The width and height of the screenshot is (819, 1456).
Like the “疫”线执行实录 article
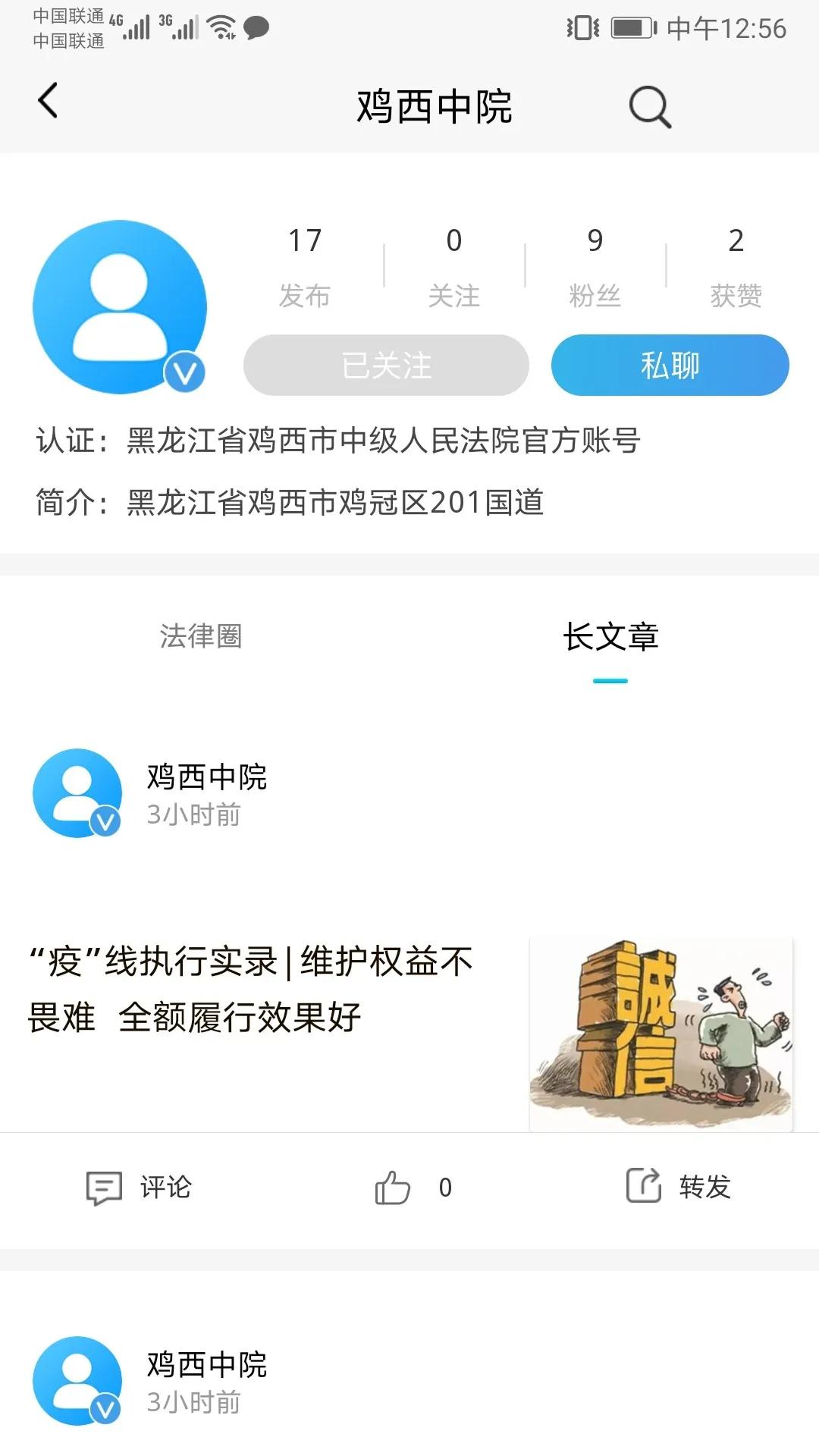click(394, 1188)
